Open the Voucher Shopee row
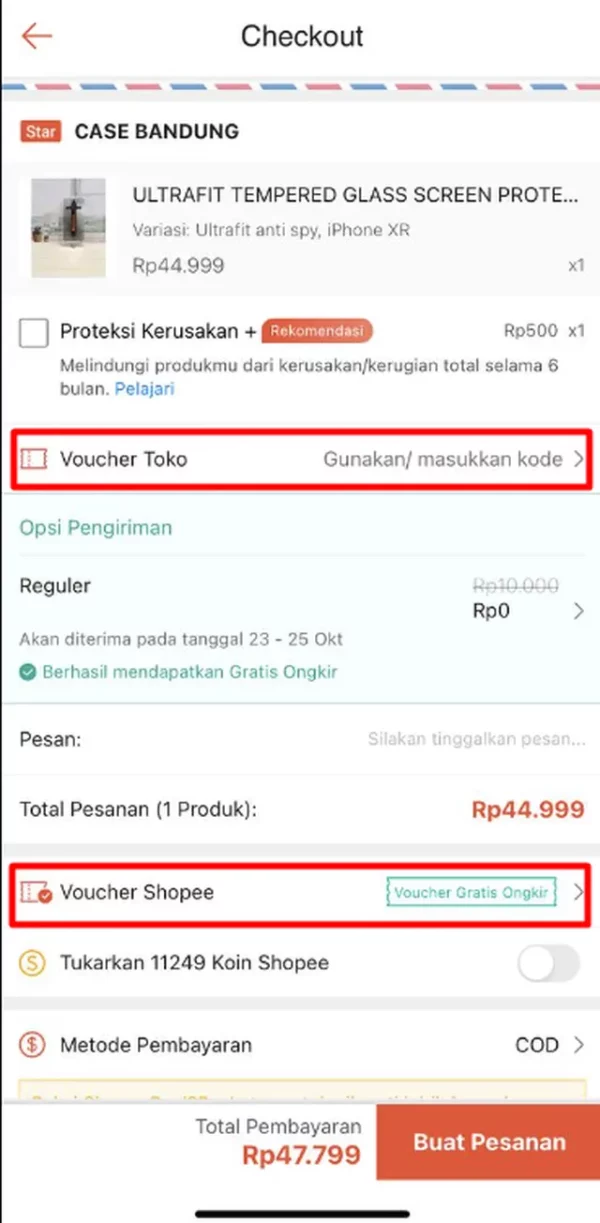Viewport: 600px width, 1223px height. pyautogui.click(x=300, y=892)
